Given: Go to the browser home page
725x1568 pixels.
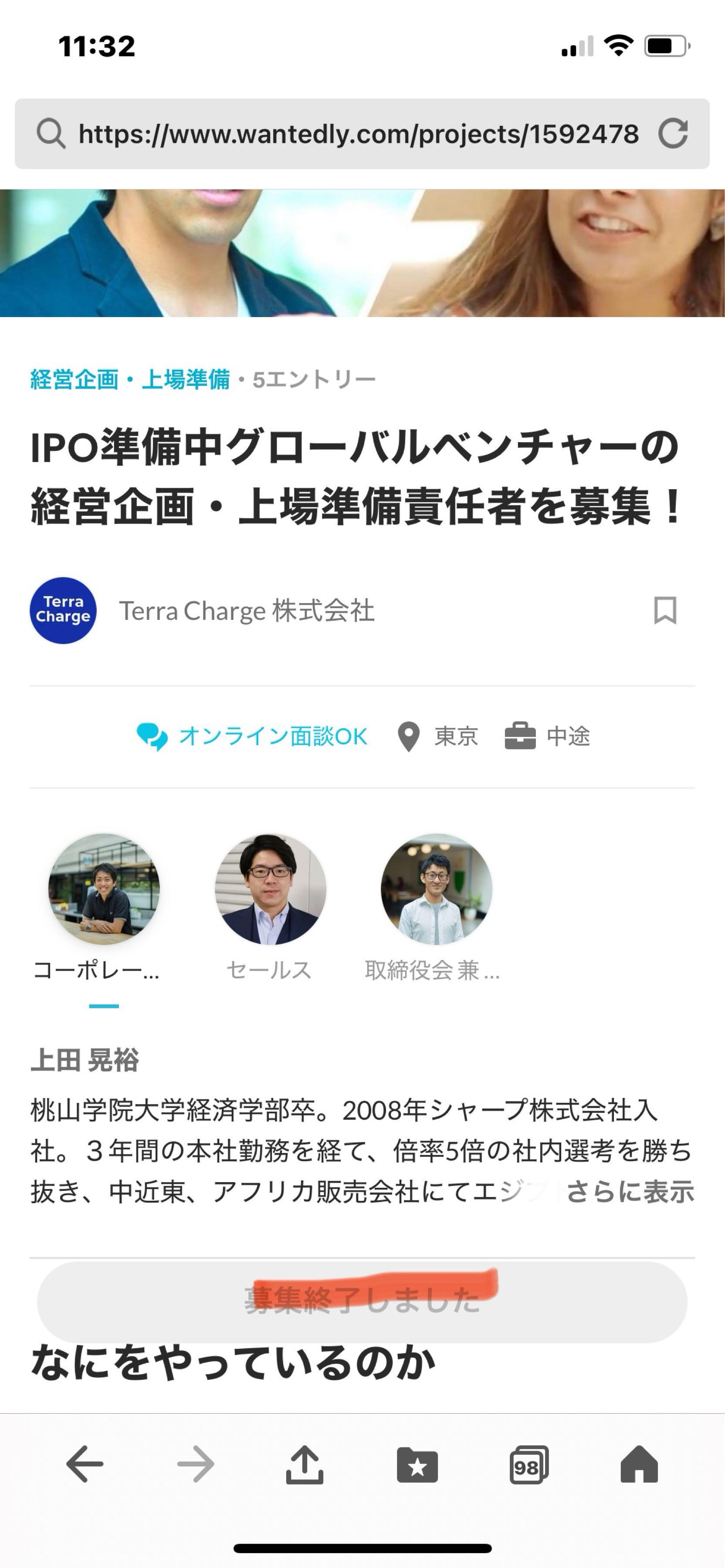Looking at the screenshot, I should click(x=639, y=1464).
